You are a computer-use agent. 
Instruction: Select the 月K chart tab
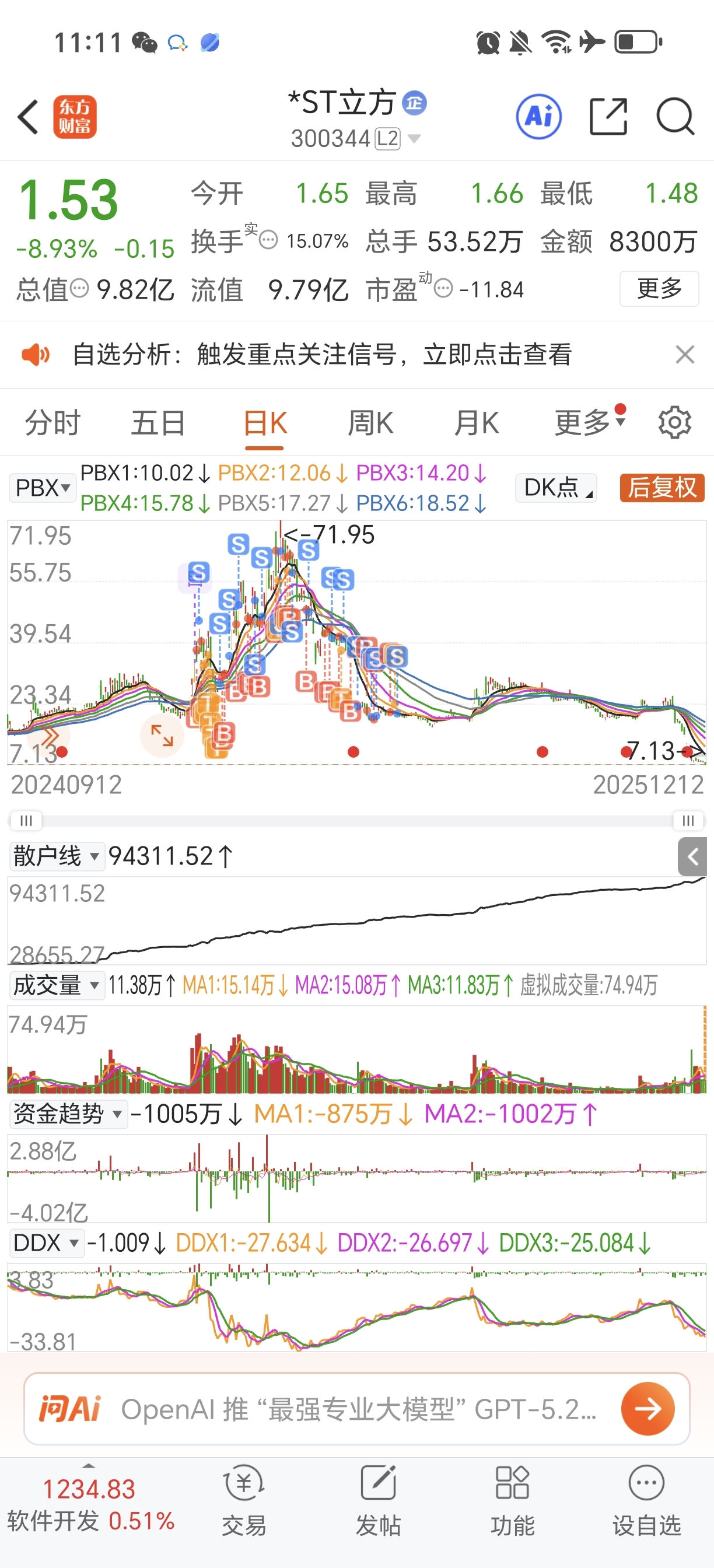coord(476,423)
